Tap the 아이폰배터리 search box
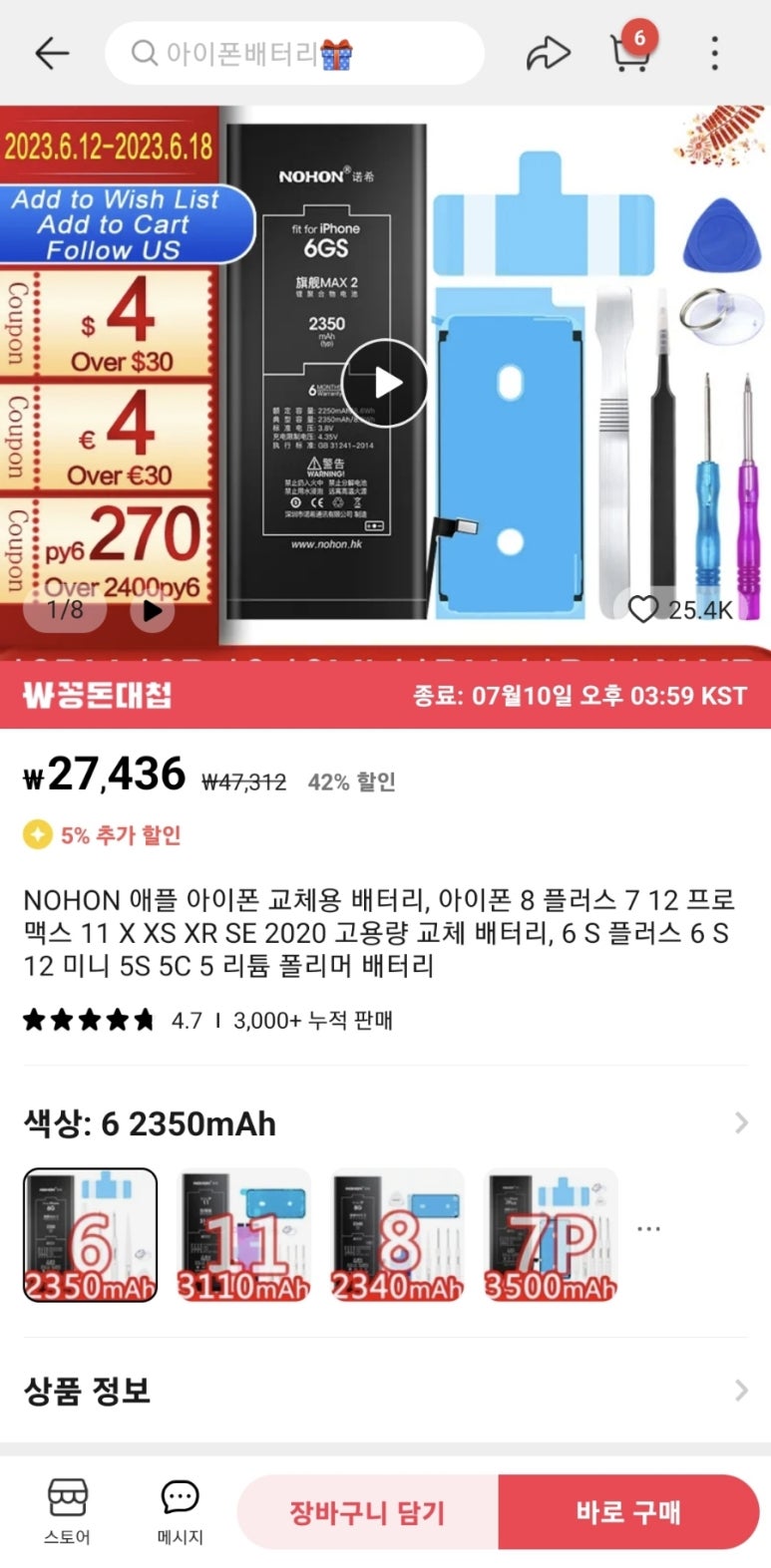Viewport: 771px width, 1568px height. point(294,53)
